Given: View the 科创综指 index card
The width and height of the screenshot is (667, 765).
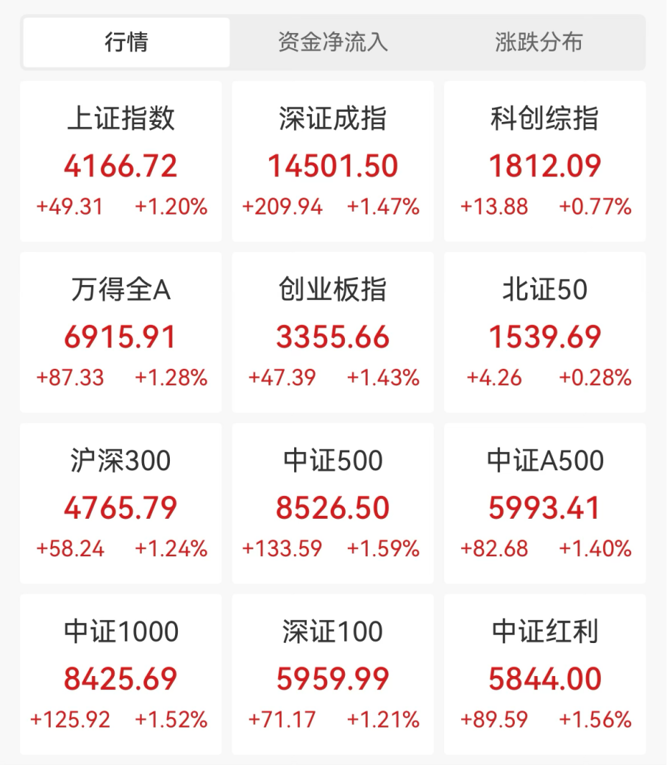Looking at the screenshot, I should click(545, 162).
